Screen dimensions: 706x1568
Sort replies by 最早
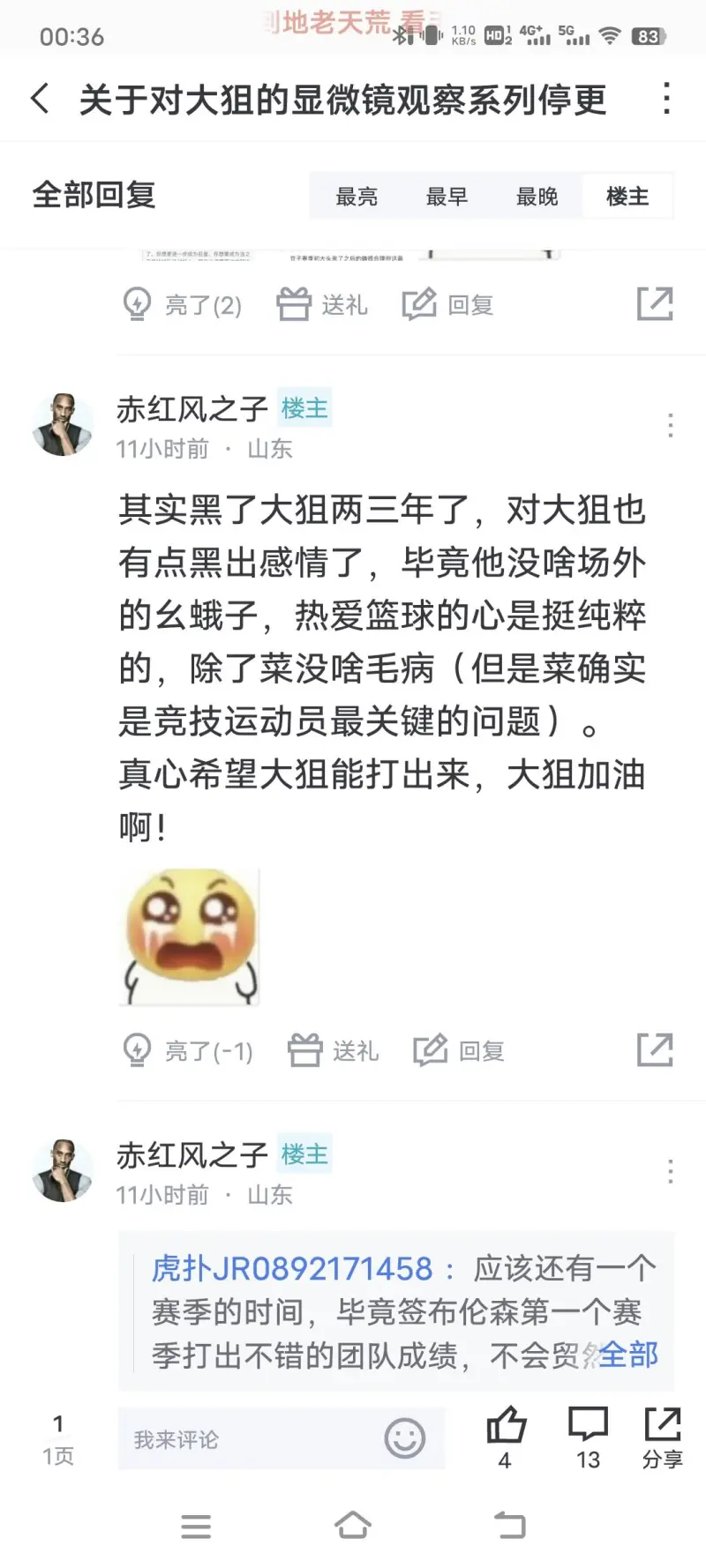click(447, 197)
